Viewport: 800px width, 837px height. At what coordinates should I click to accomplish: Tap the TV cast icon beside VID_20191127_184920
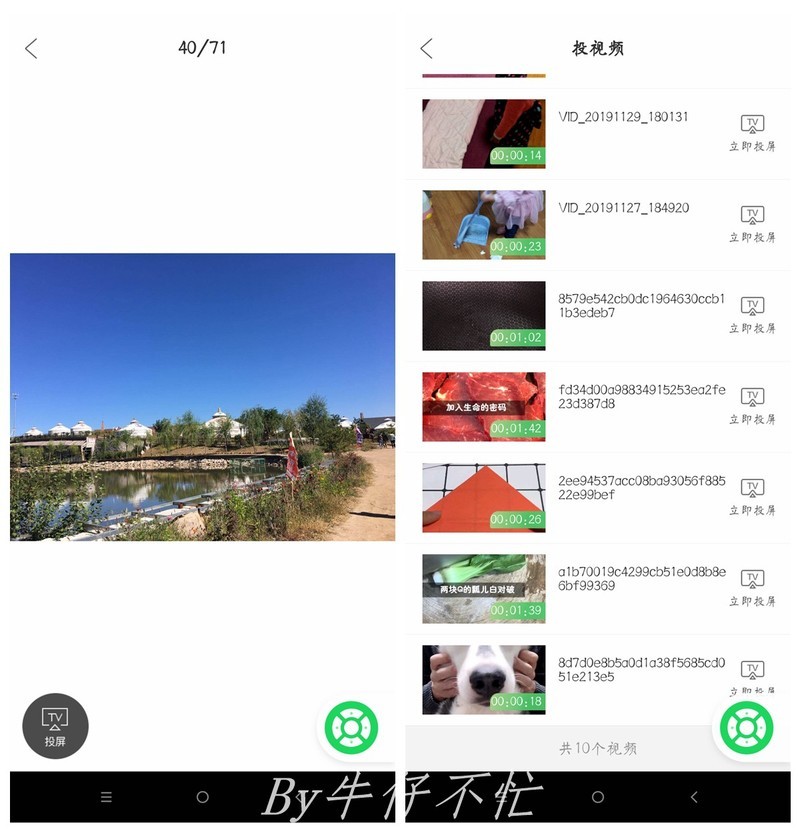(x=752, y=213)
